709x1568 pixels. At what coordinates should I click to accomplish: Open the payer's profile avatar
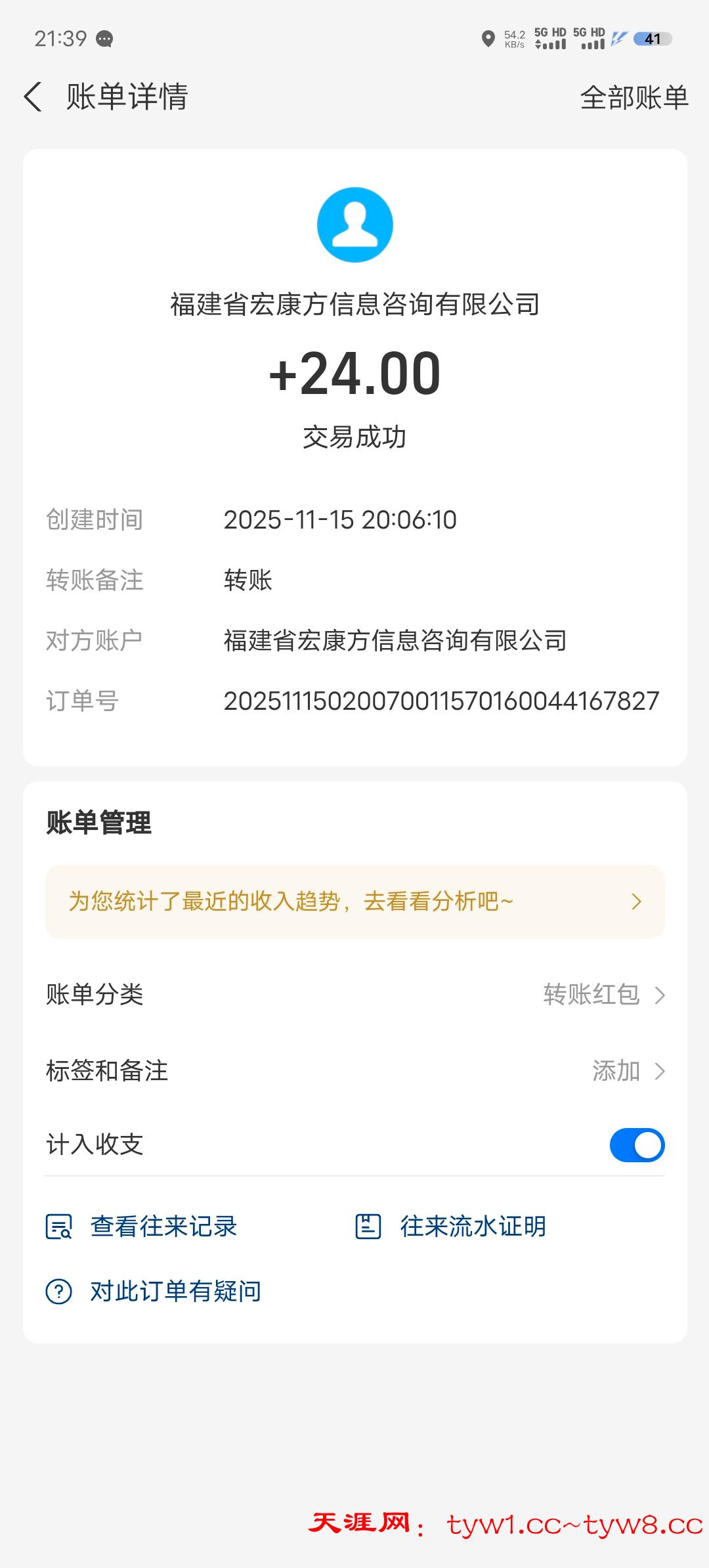tap(354, 225)
